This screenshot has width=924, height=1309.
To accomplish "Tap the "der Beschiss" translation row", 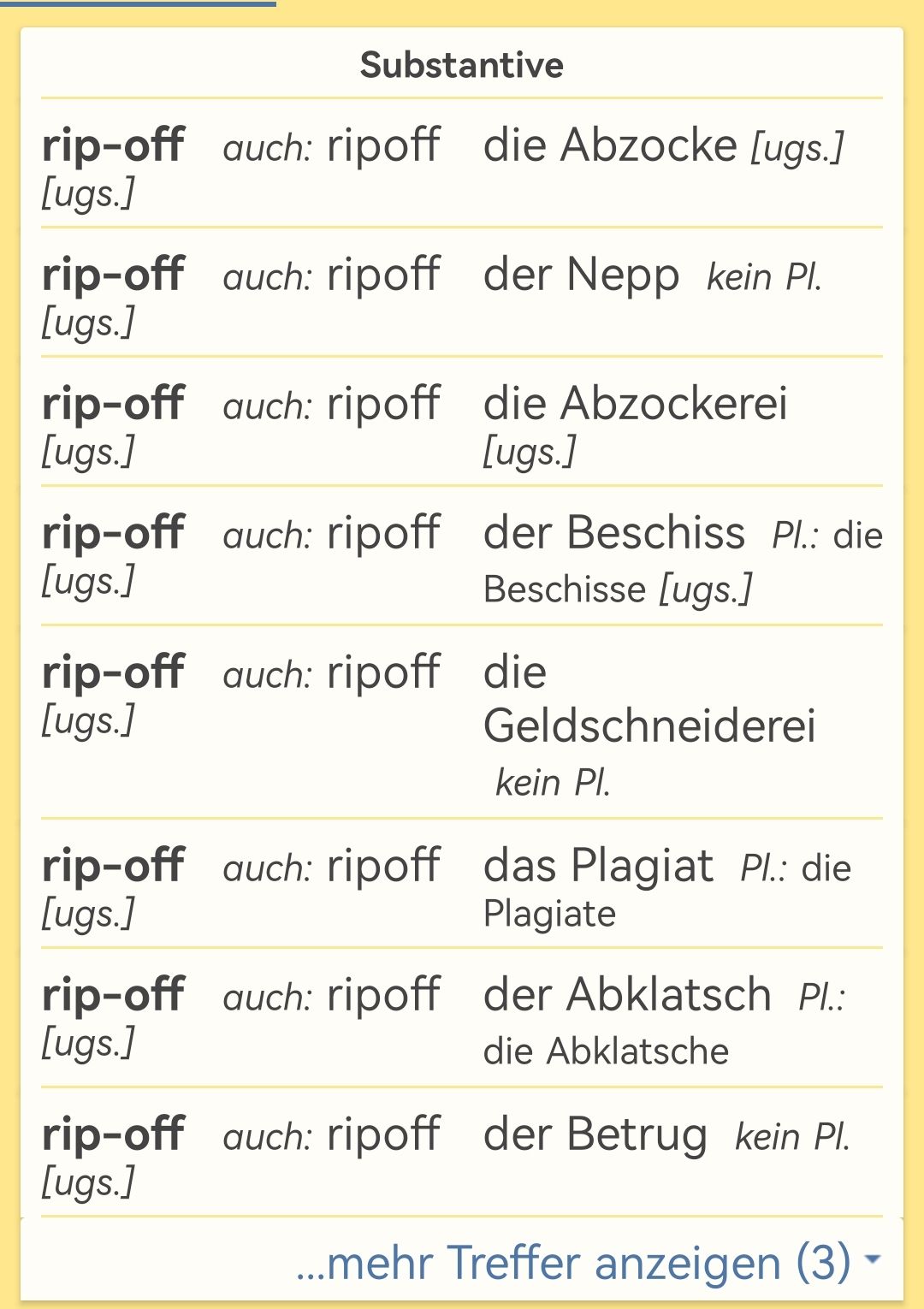I will pyautogui.click(x=614, y=534).
